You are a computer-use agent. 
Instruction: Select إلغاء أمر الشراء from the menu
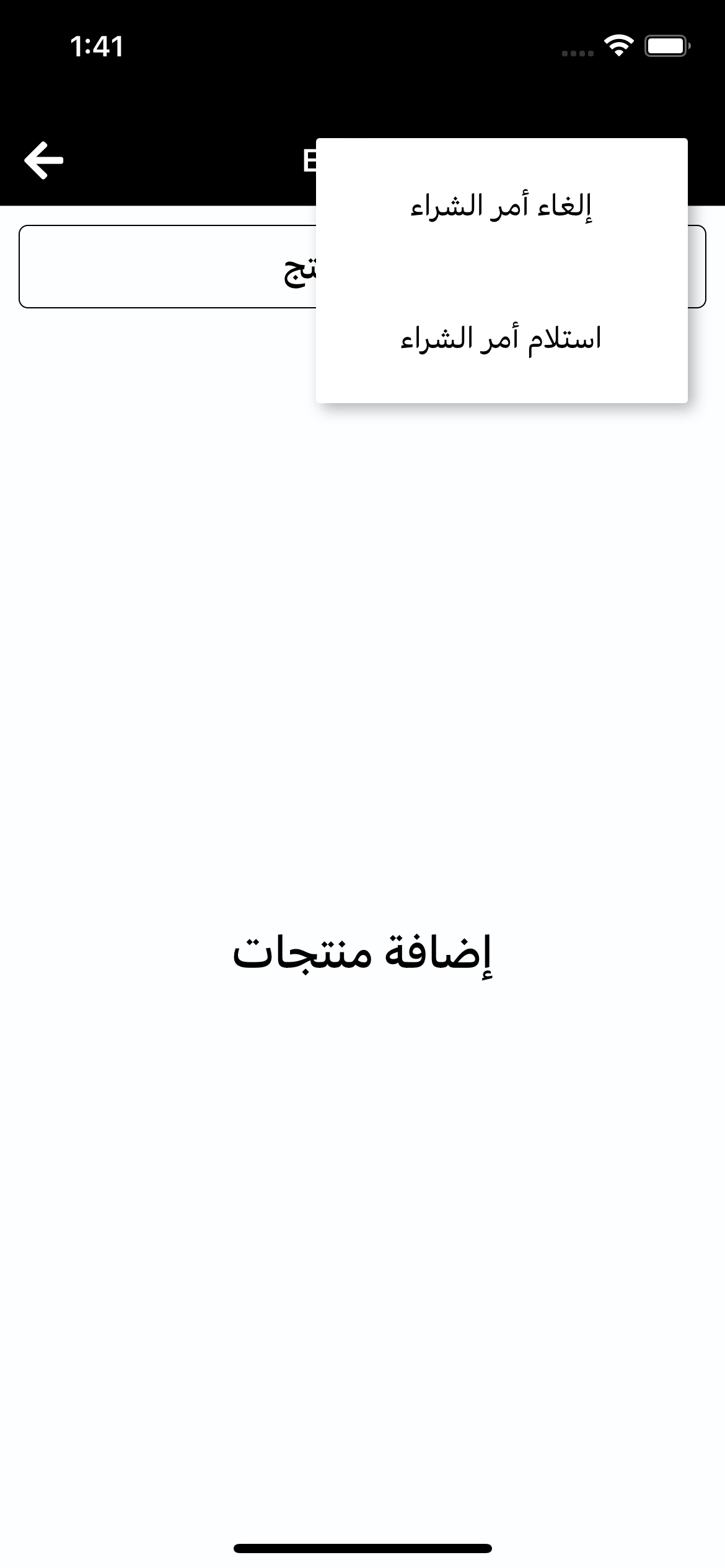point(501,205)
